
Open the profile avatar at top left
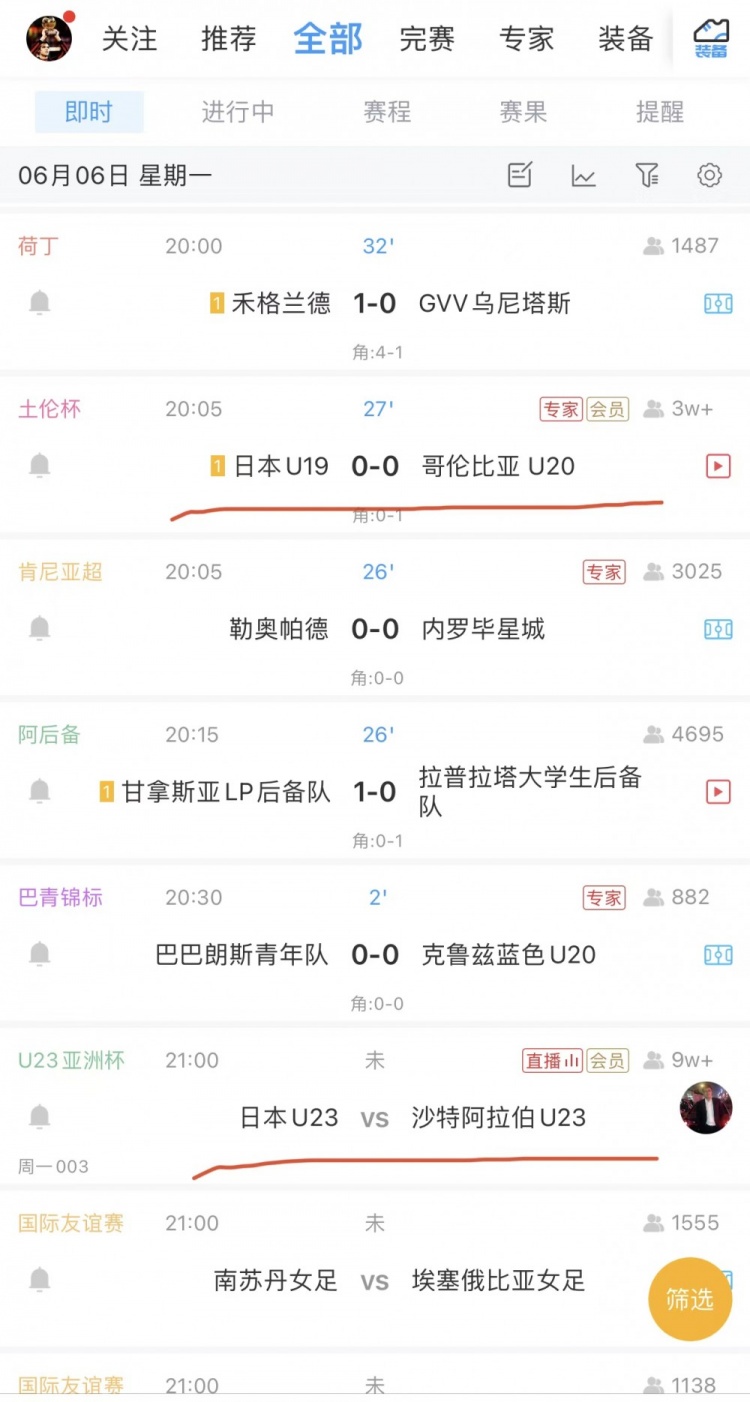point(49,39)
